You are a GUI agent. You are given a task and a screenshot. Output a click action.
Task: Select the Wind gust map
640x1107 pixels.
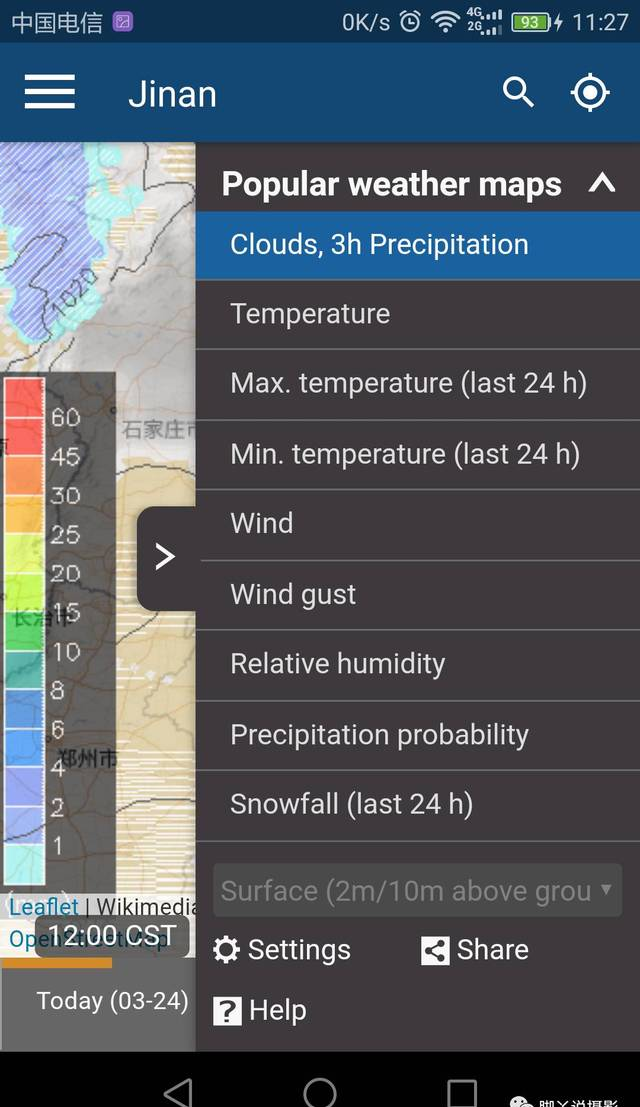pyautogui.click(x=418, y=594)
